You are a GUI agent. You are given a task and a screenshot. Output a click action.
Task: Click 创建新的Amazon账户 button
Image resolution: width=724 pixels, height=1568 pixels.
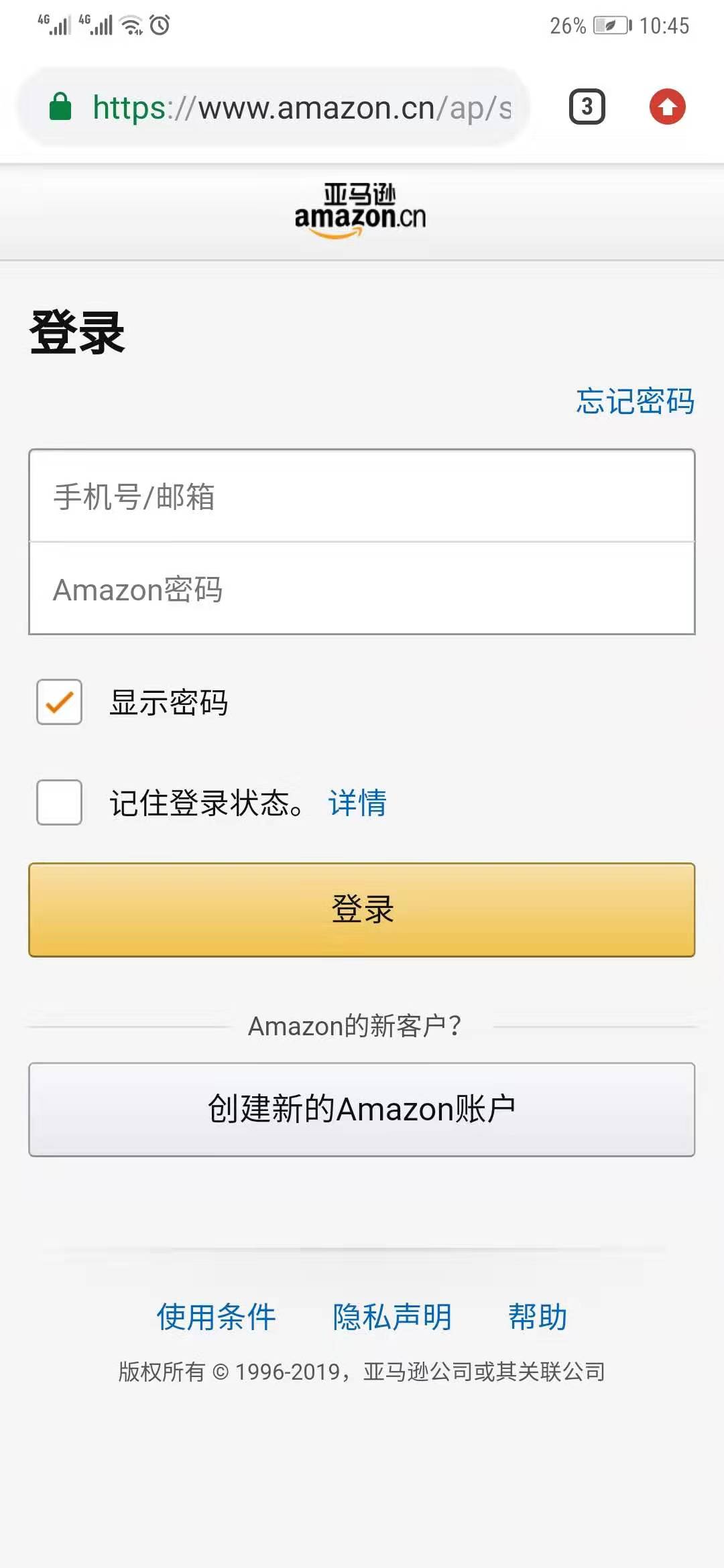361,1109
